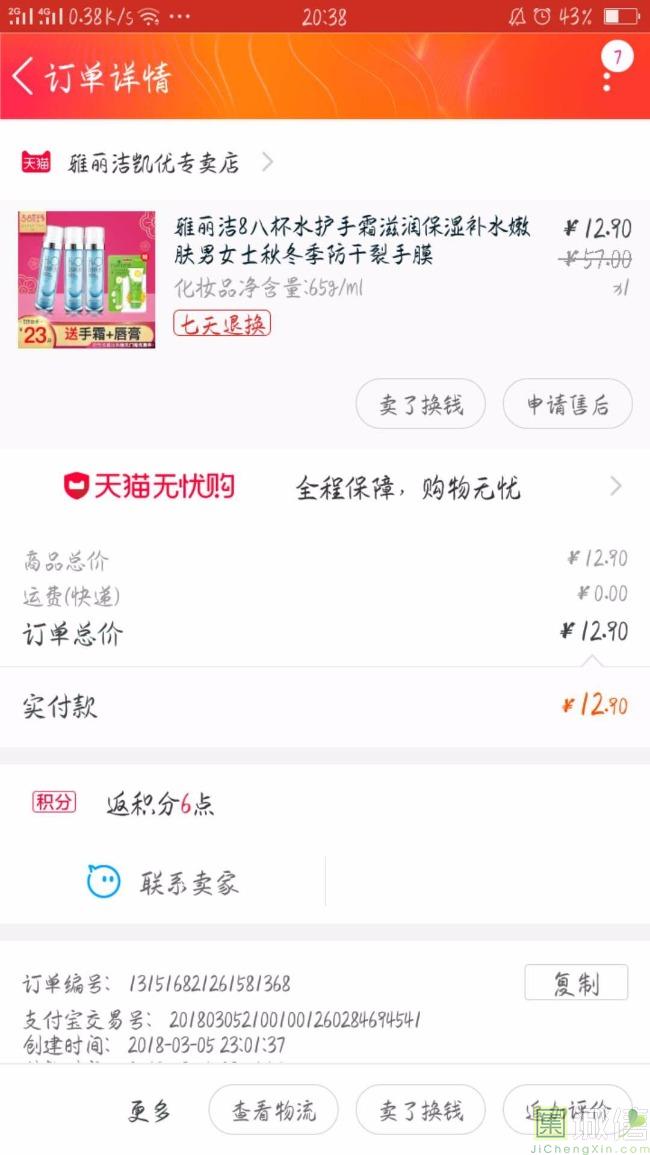Tap 卖了换钱 next to 查看物流
Viewport: 650px width, 1155px height.
420,1110
